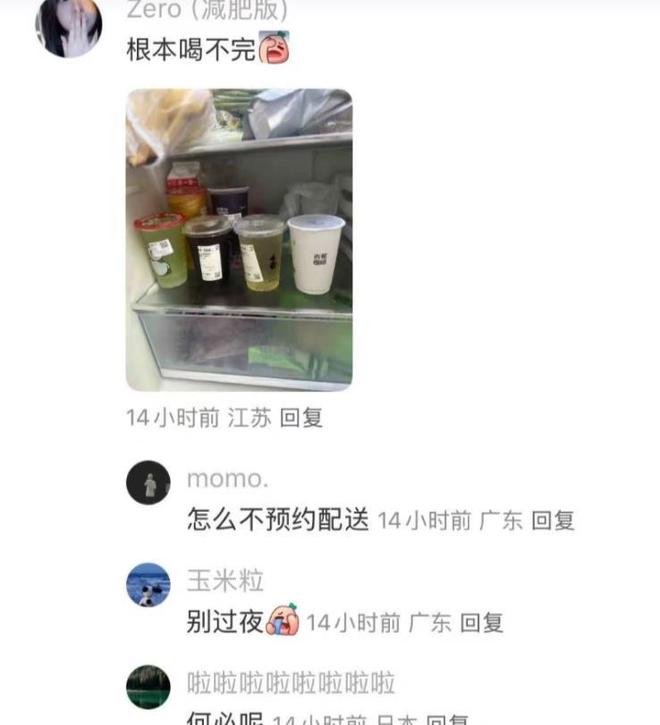Reply to Zero's comment 根本喝不完
The height and width of the screenshot is (725, 660).
[x=301, y=418]
